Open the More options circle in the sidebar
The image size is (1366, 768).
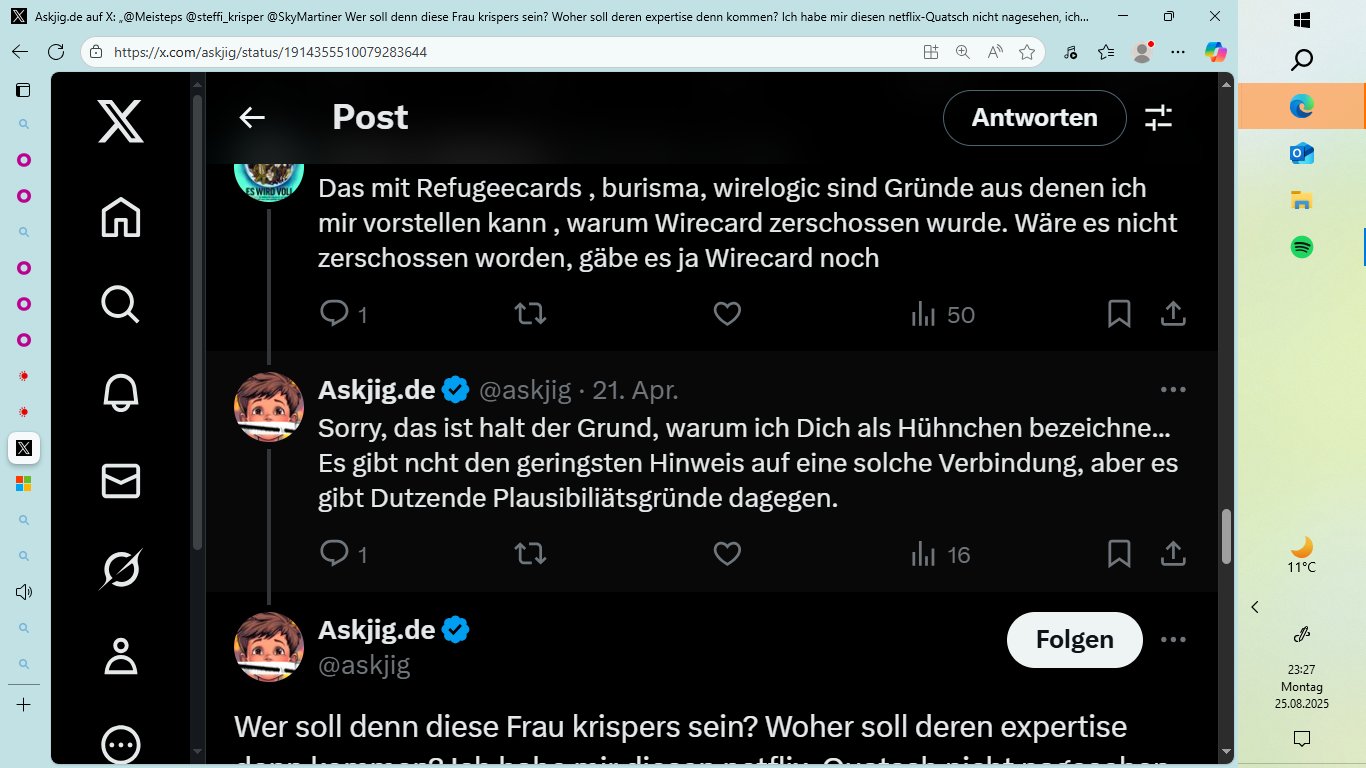click(121, 744)
